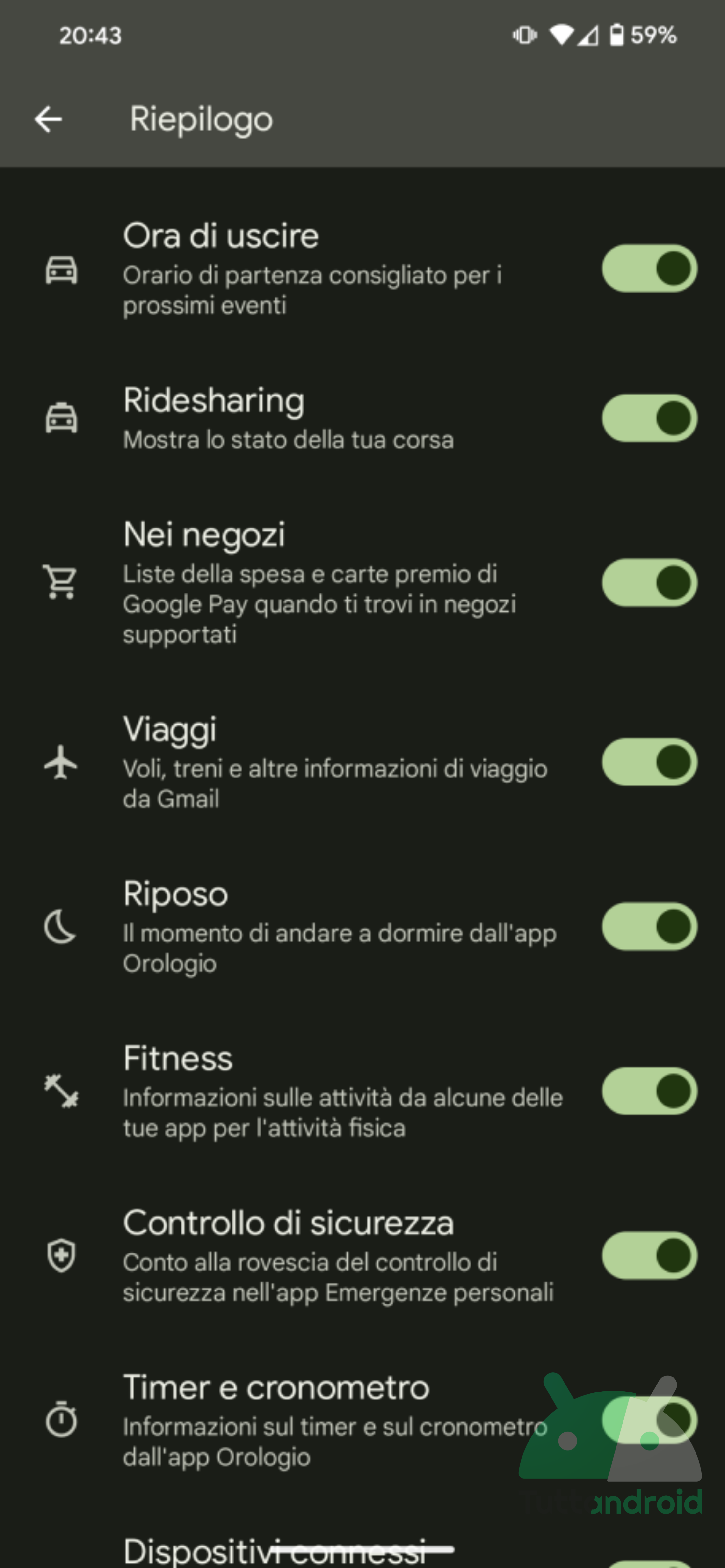Turn off the Fitness toggle
Image resolution: width=725 pixels, height=1568 pixels.
click(x=650, y=1091)
